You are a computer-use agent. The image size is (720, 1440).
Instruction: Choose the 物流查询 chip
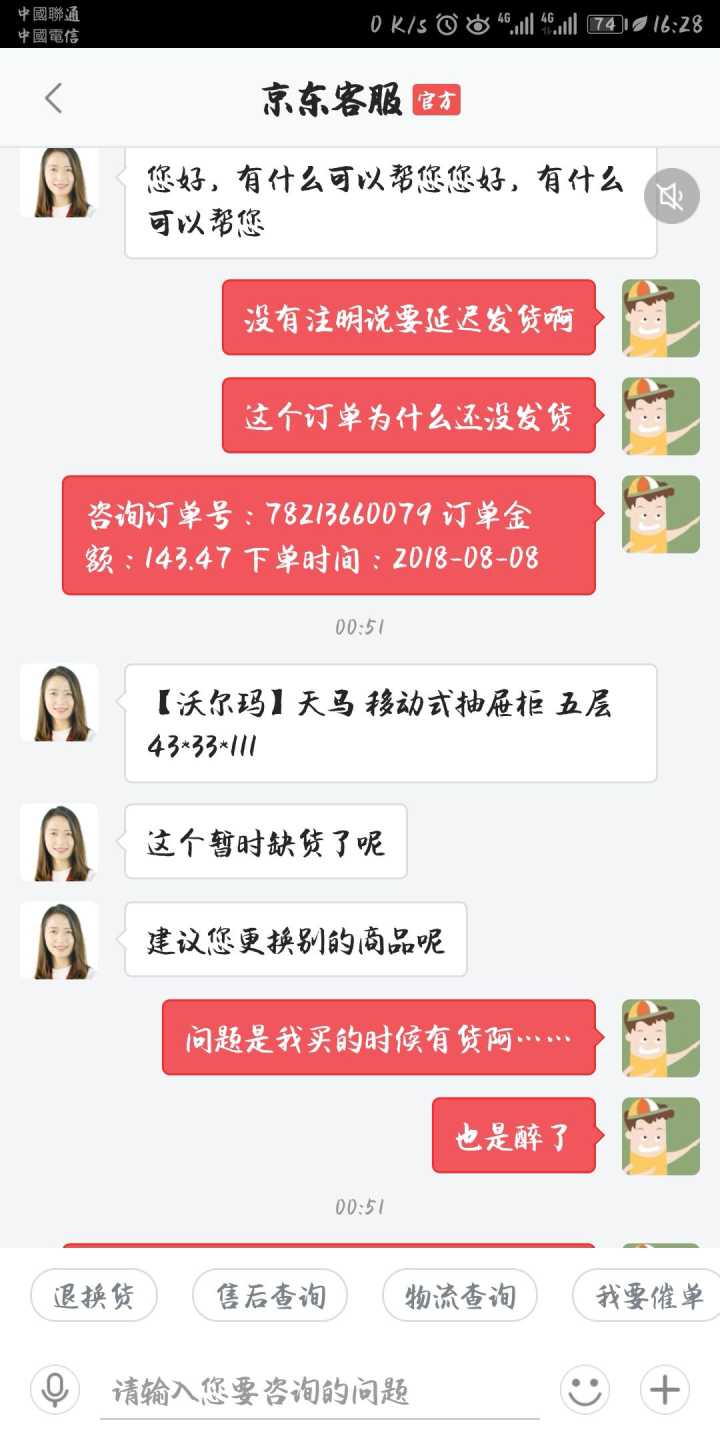pos(460,1296)
